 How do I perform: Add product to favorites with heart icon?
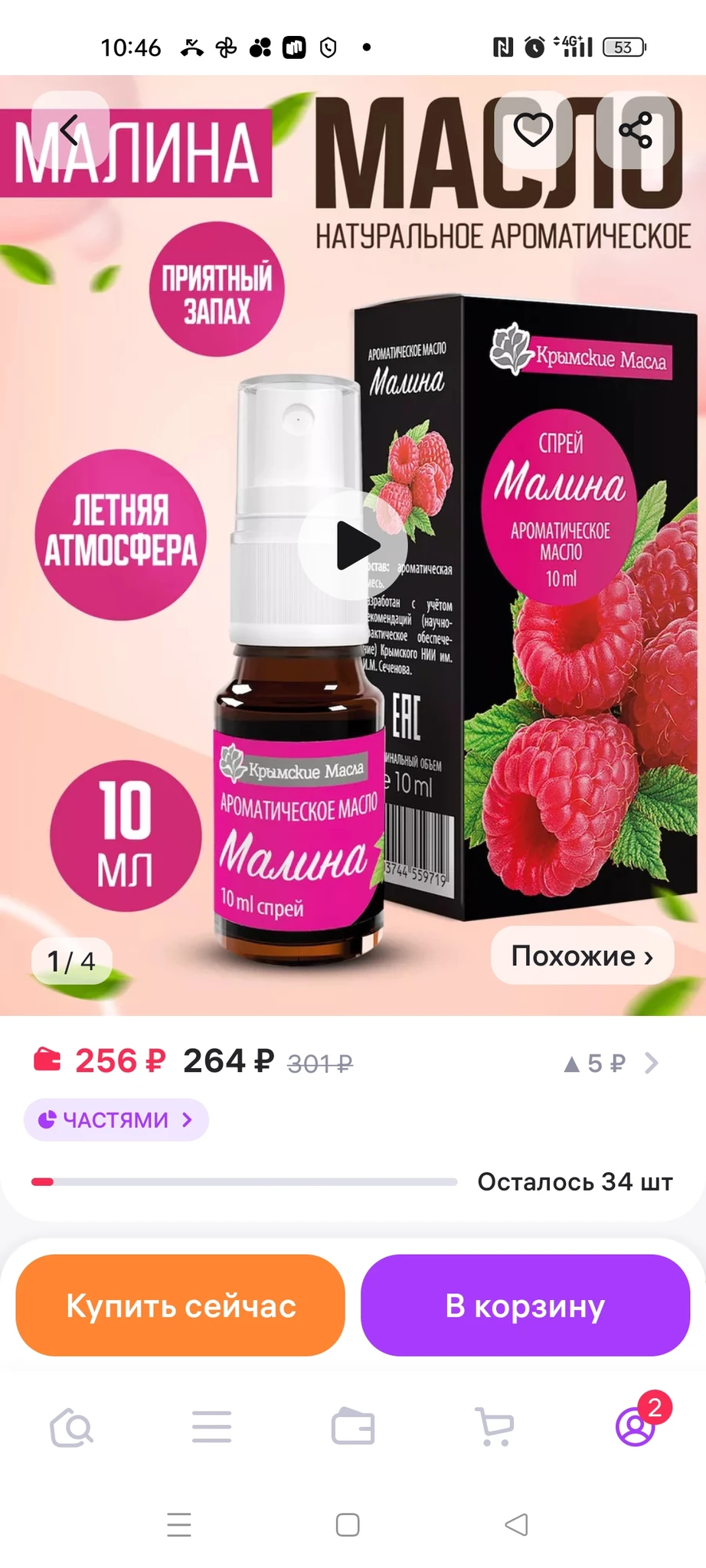(x=533, y=130)
